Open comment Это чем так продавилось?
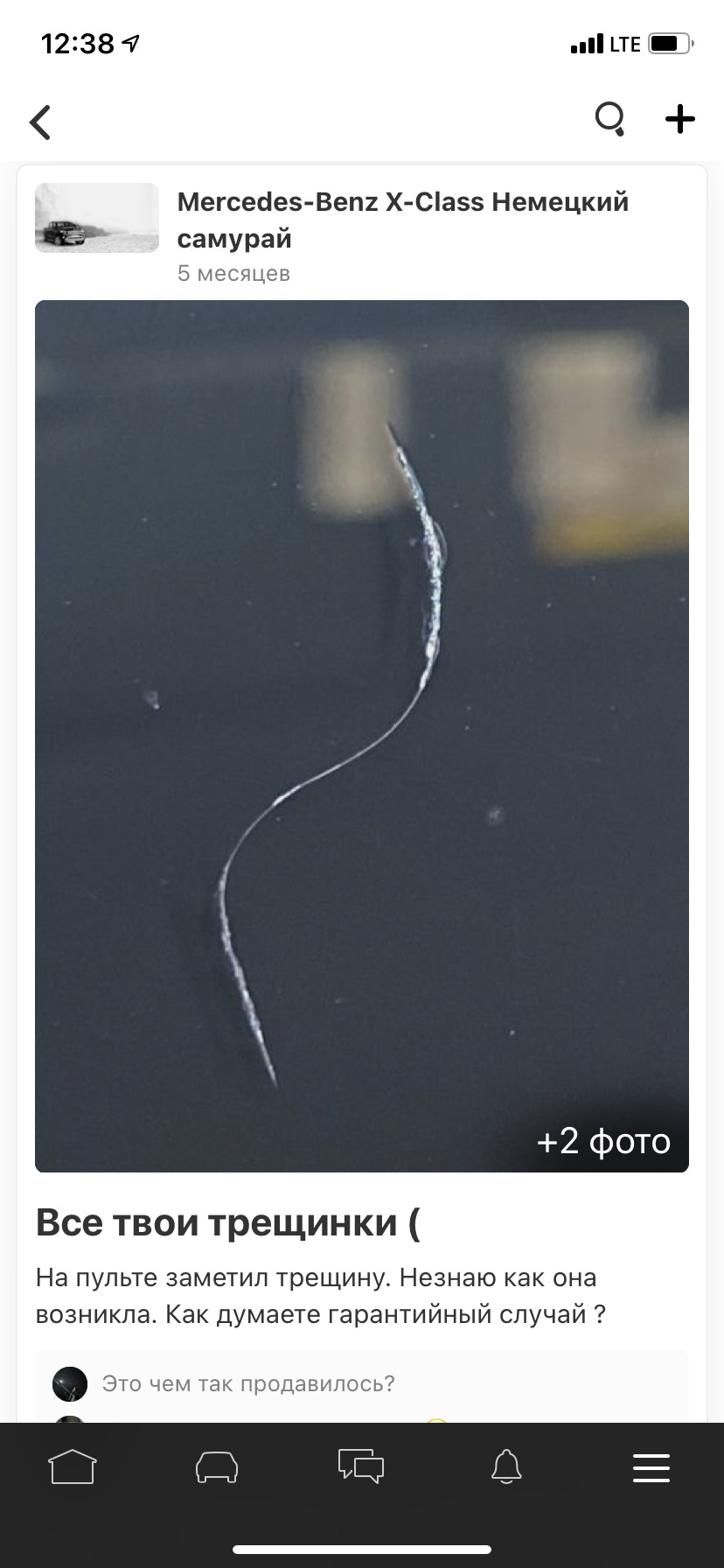Viewport: 724px width, 1568px height. tap(248, 1383)
